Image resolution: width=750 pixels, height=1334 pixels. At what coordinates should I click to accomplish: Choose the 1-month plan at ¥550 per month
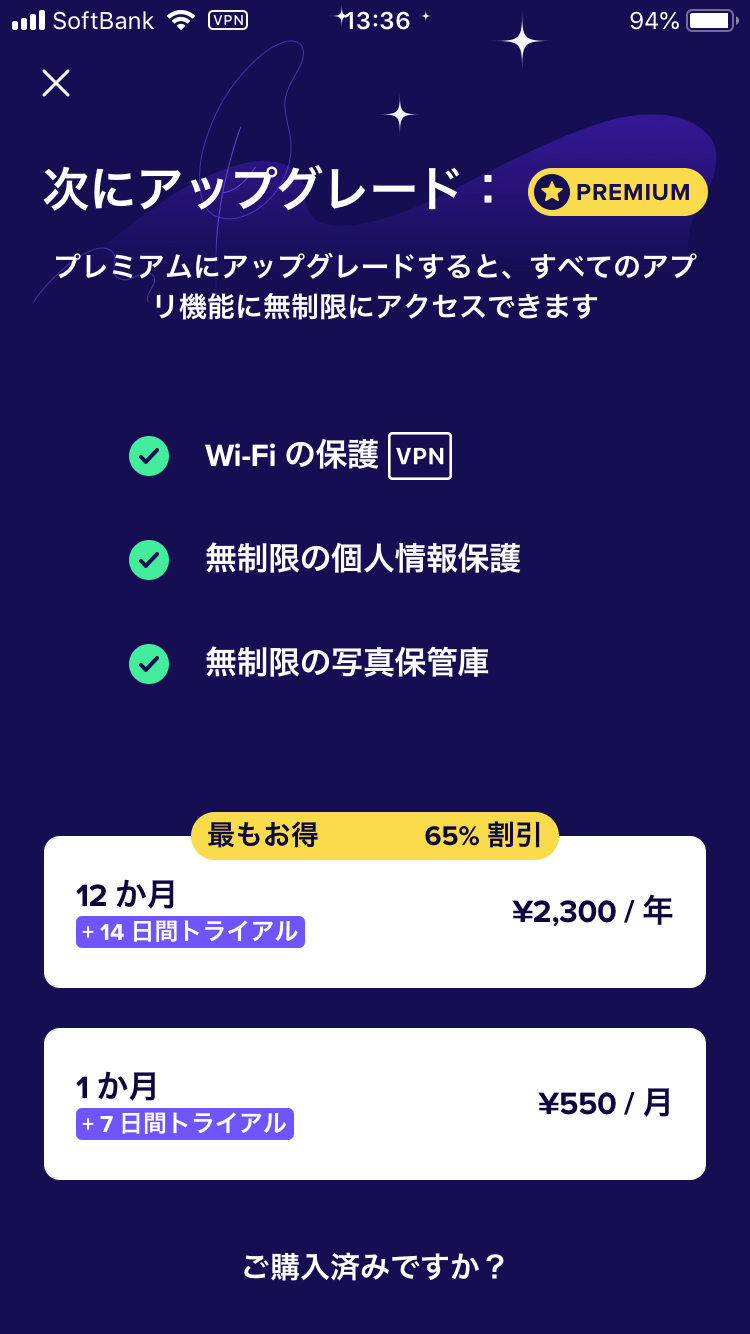click(x=375, y=1104)
